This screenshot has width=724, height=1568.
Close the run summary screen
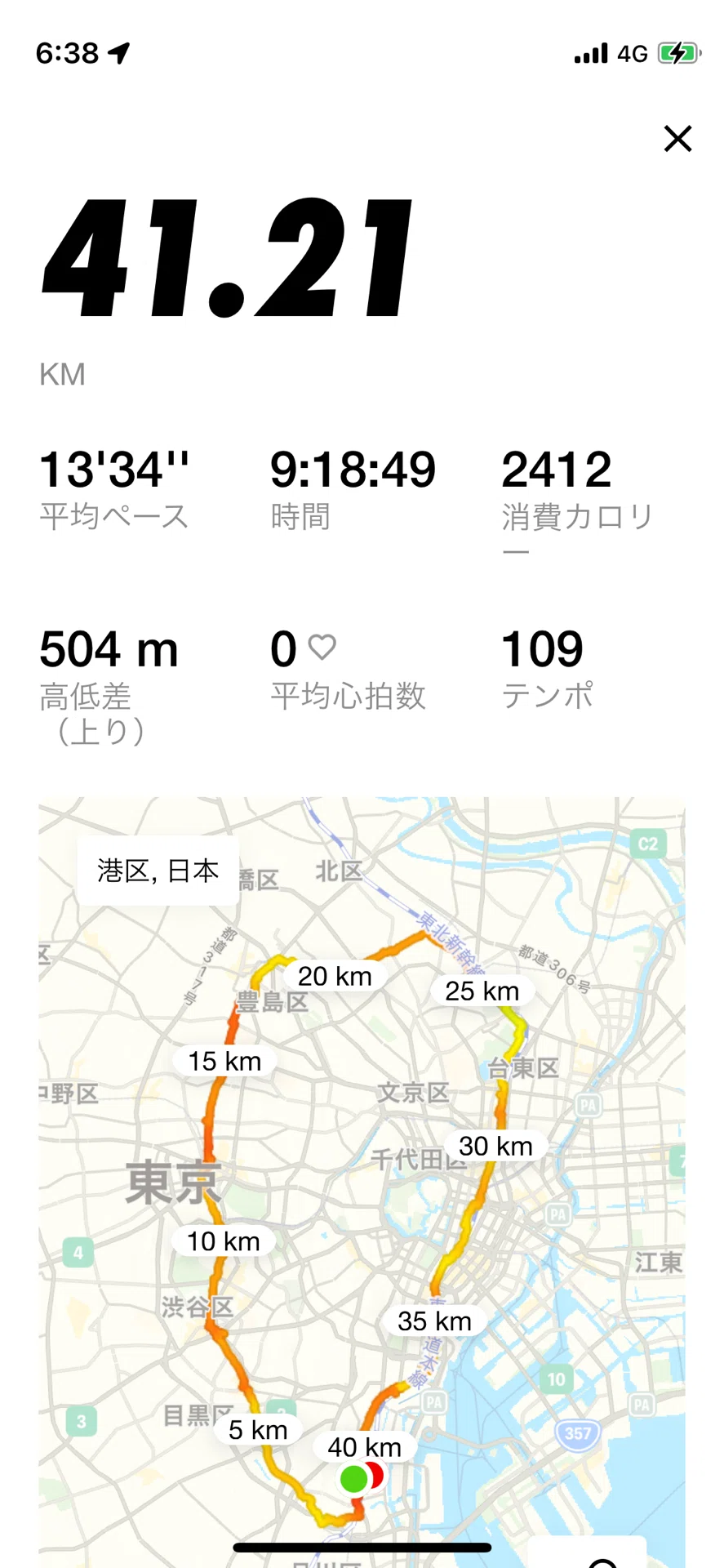pos(677,139)
